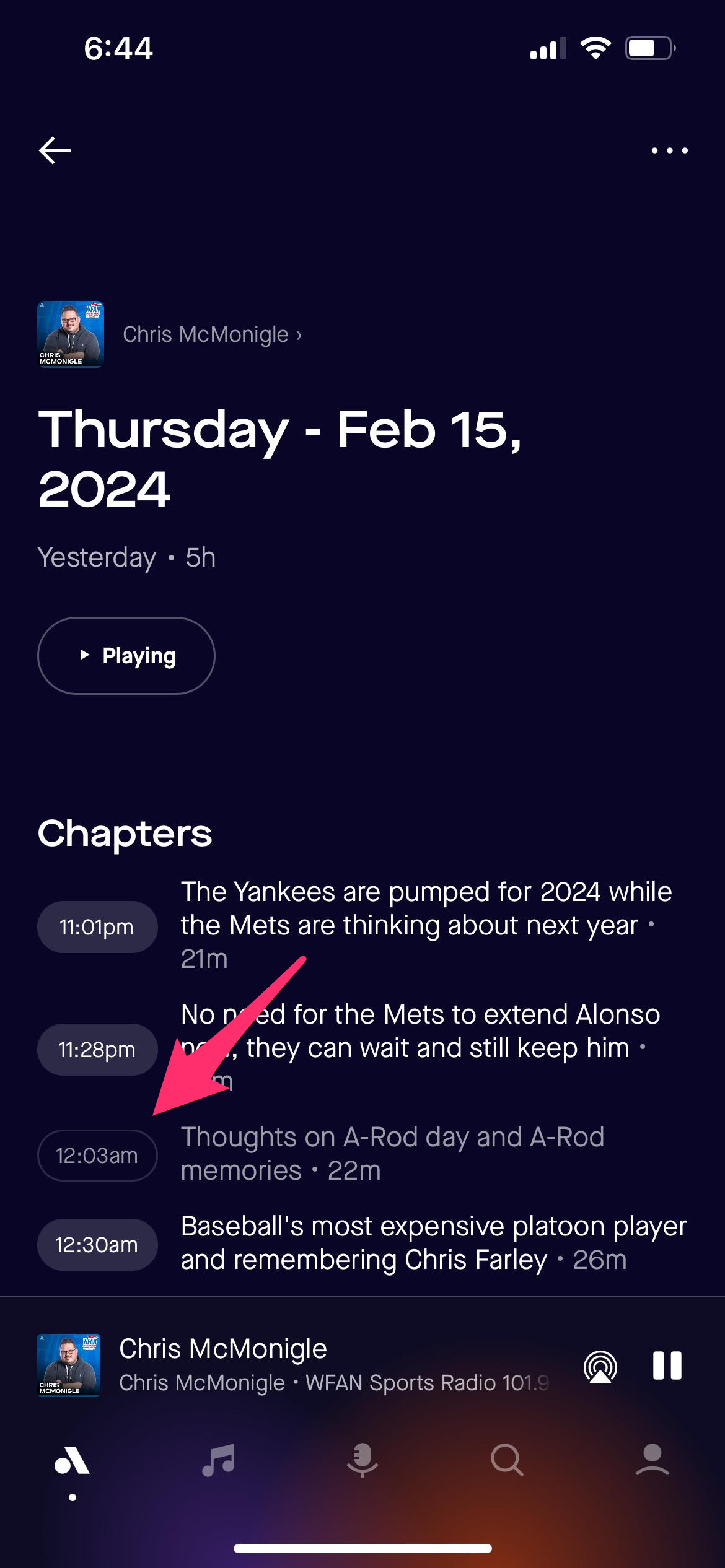725x1568 pixels.
Task: Switch to the podcasts microphone tab
Action: pyautogui.click(x=362, y=1460)
